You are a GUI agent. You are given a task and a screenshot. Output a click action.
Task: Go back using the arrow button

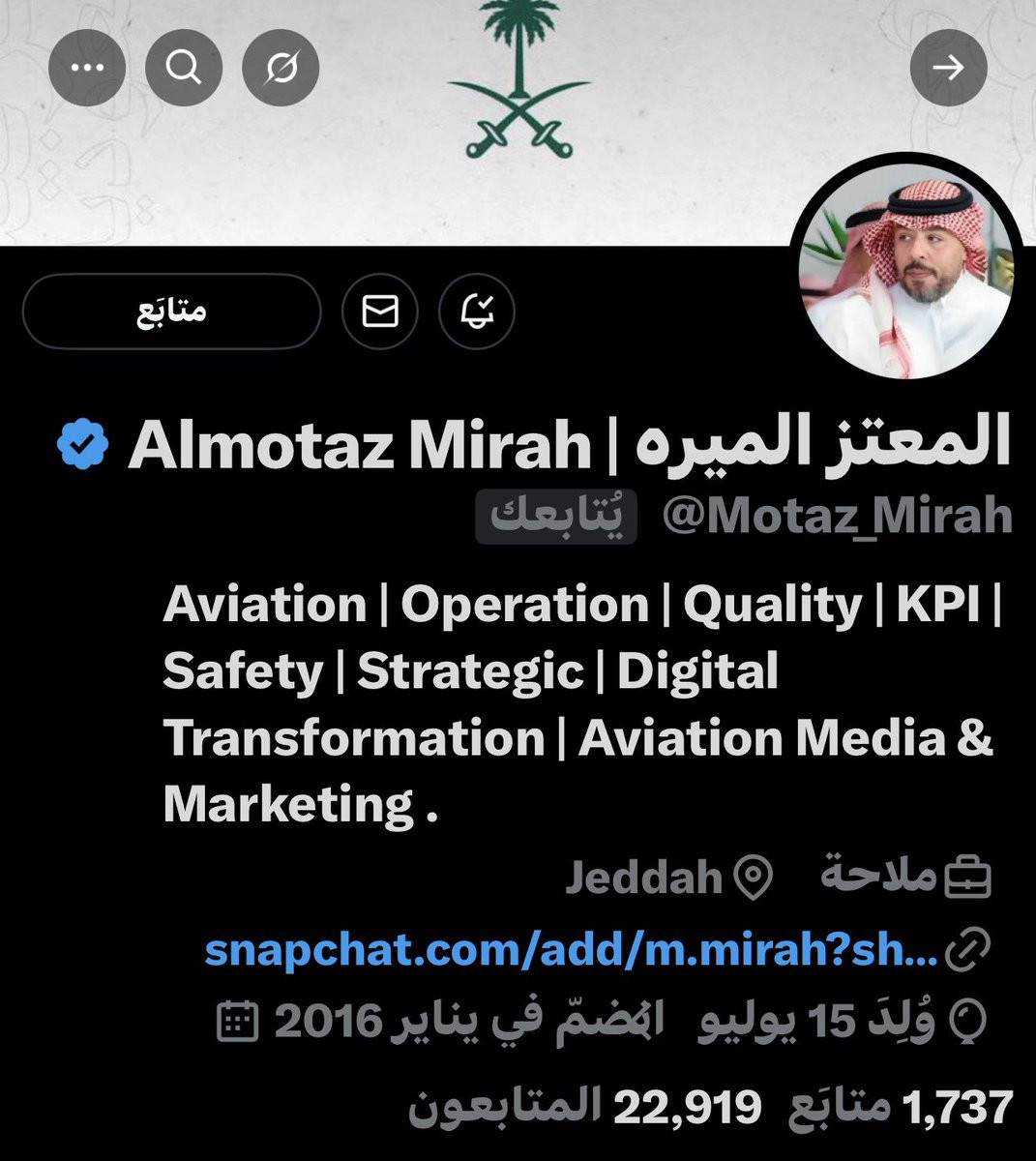click(x=948, y=68)
